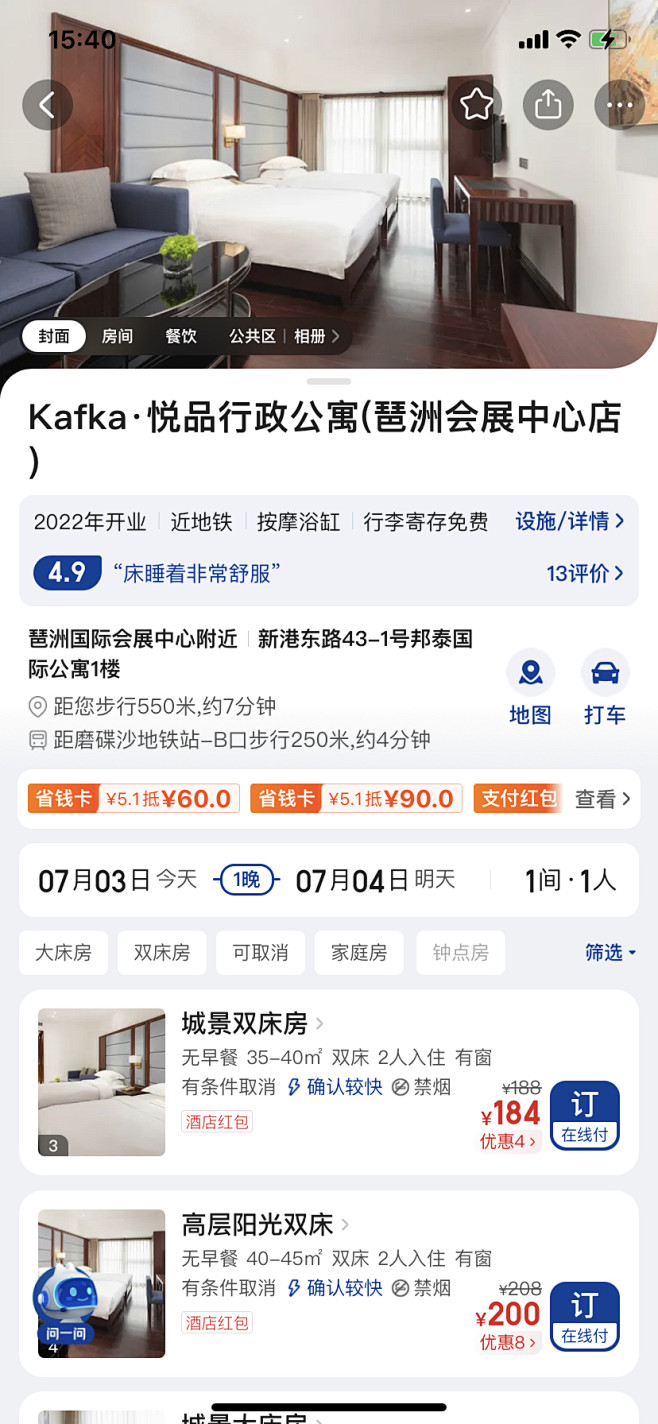Edit the 1间·1人 room and guest count
The width and height of the screenshot is (658, 1424).
pos(570,880)
